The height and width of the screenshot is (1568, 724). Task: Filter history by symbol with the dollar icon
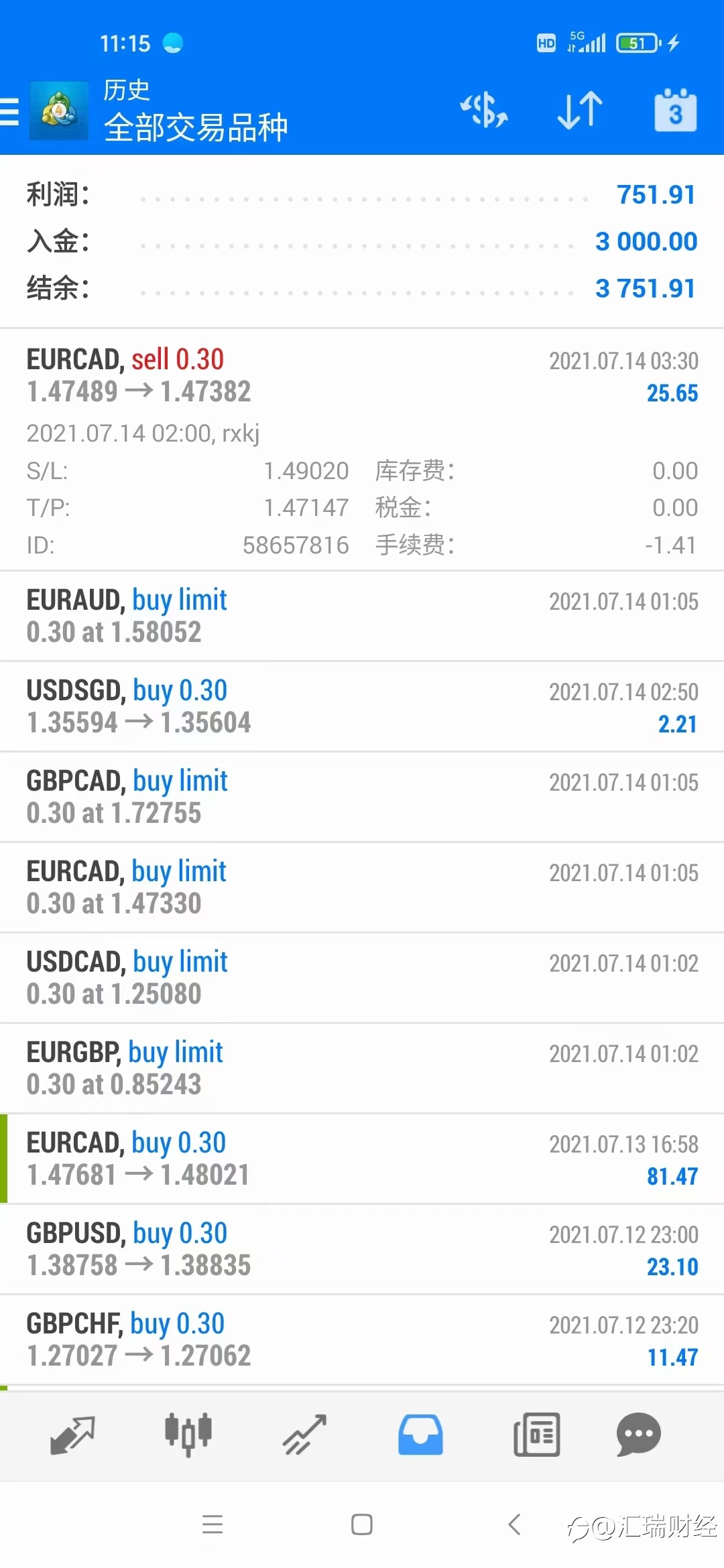[484, 111]
